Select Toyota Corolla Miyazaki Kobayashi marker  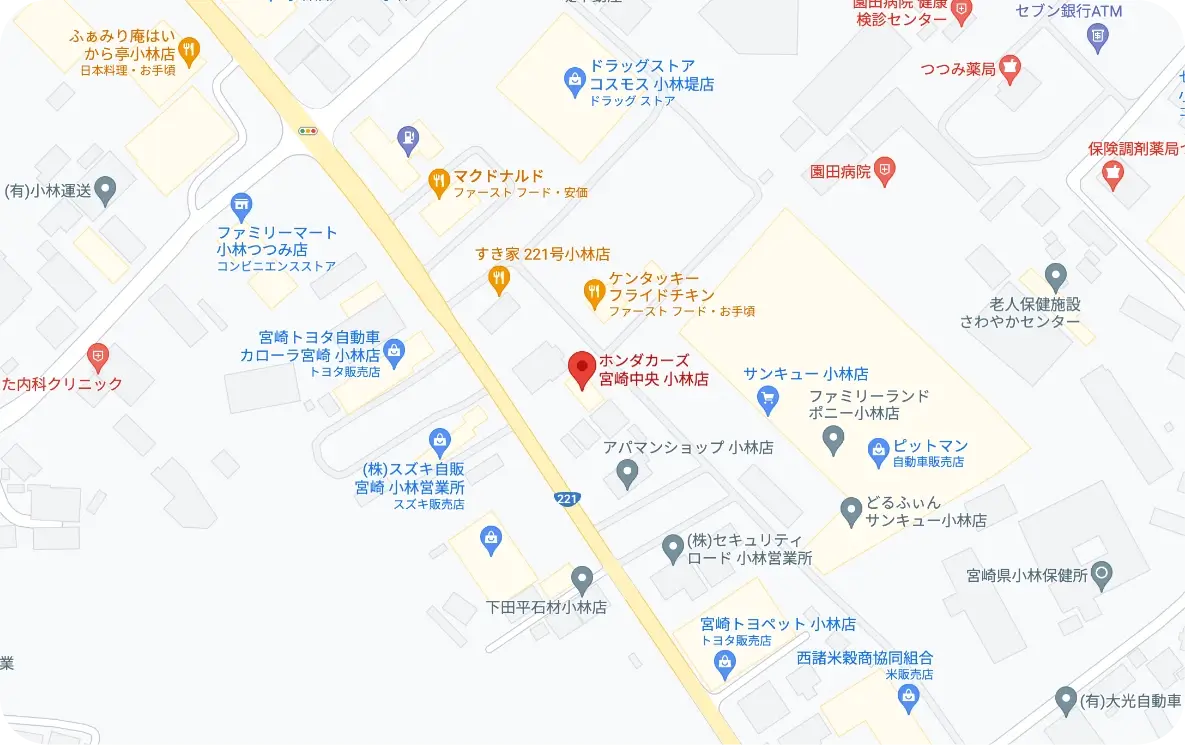tap(394, 351)
